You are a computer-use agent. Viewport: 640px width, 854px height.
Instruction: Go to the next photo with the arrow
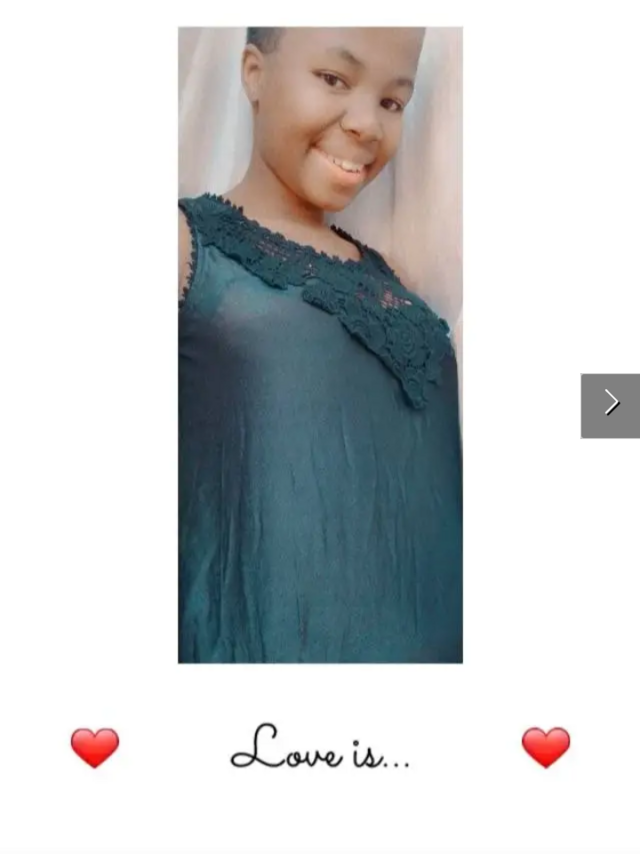pos(610,405)
